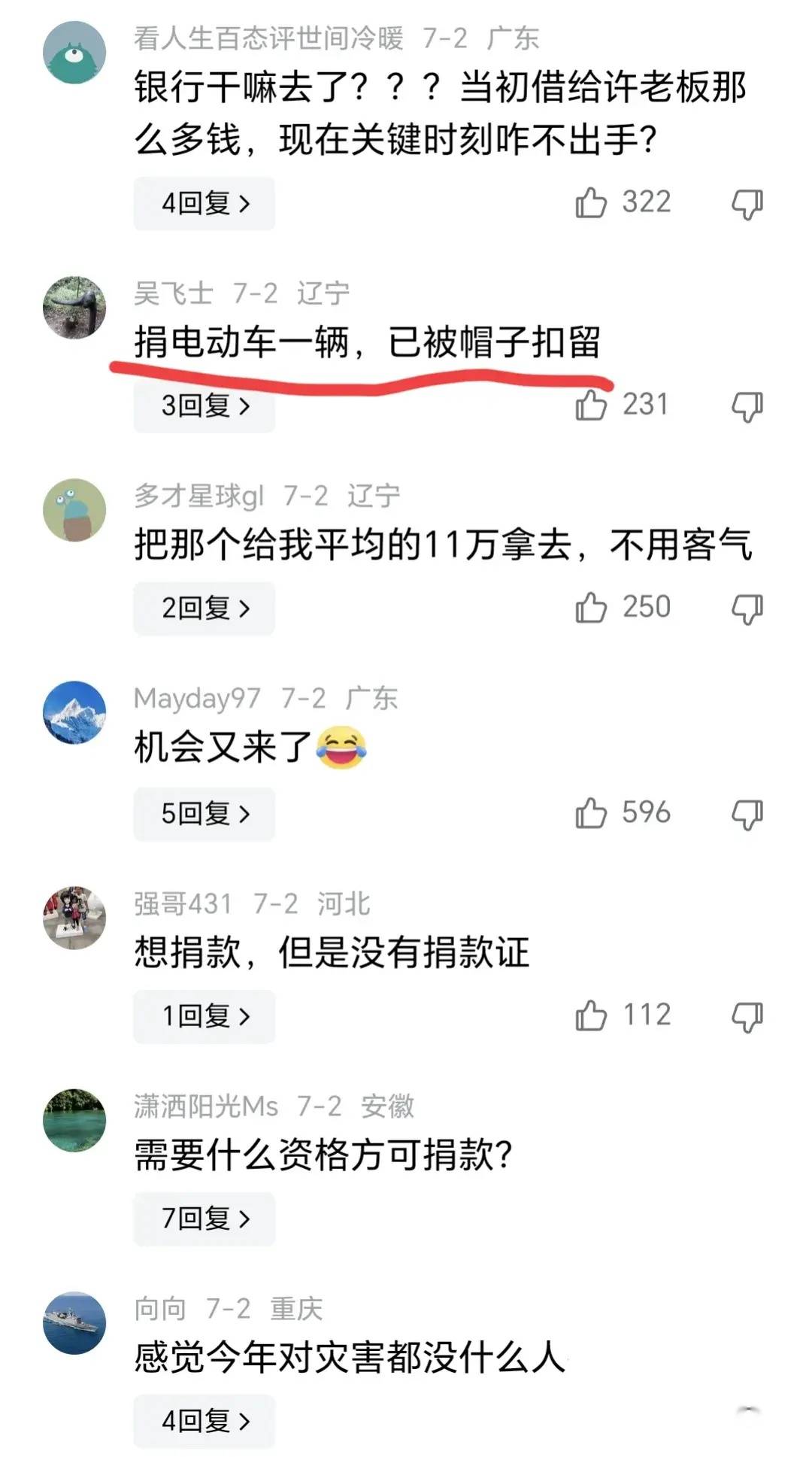Open 向向's profile avatar

(x=74, y=1323)
